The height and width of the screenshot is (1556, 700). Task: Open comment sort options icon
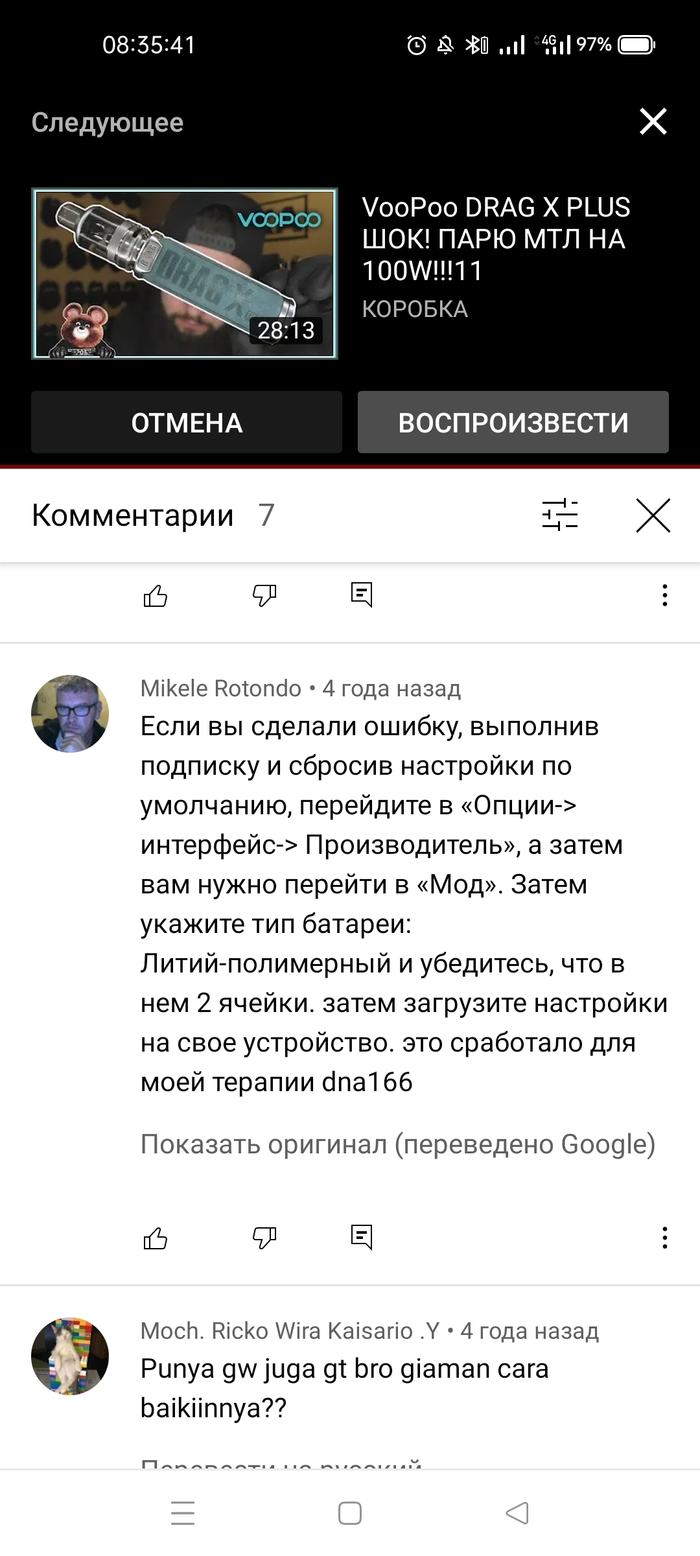(560, 515)
